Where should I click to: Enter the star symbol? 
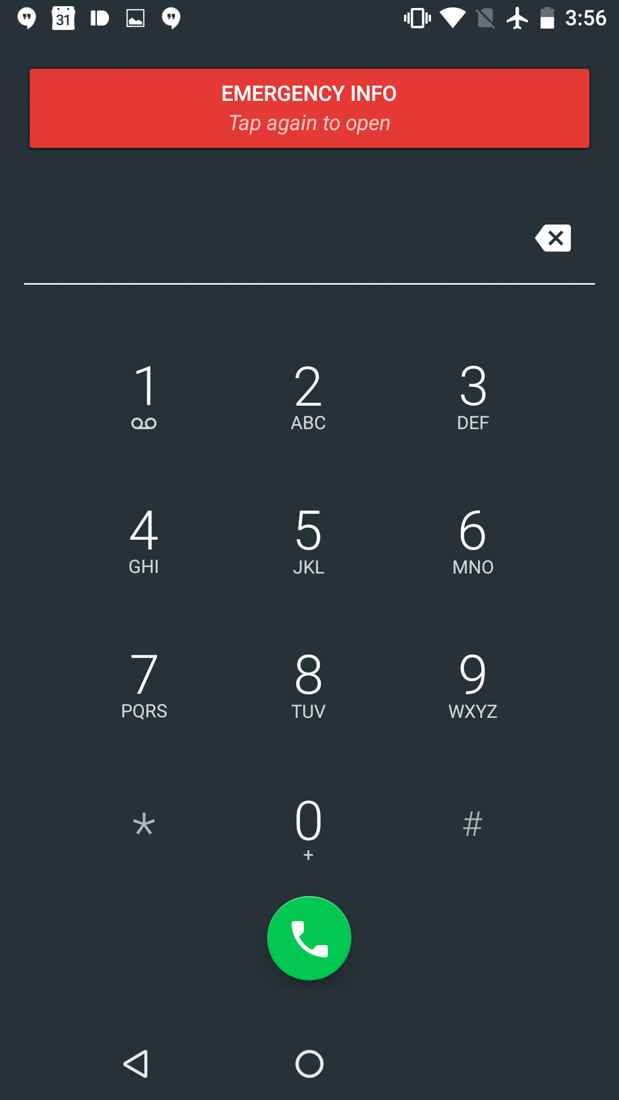point(144,825)
